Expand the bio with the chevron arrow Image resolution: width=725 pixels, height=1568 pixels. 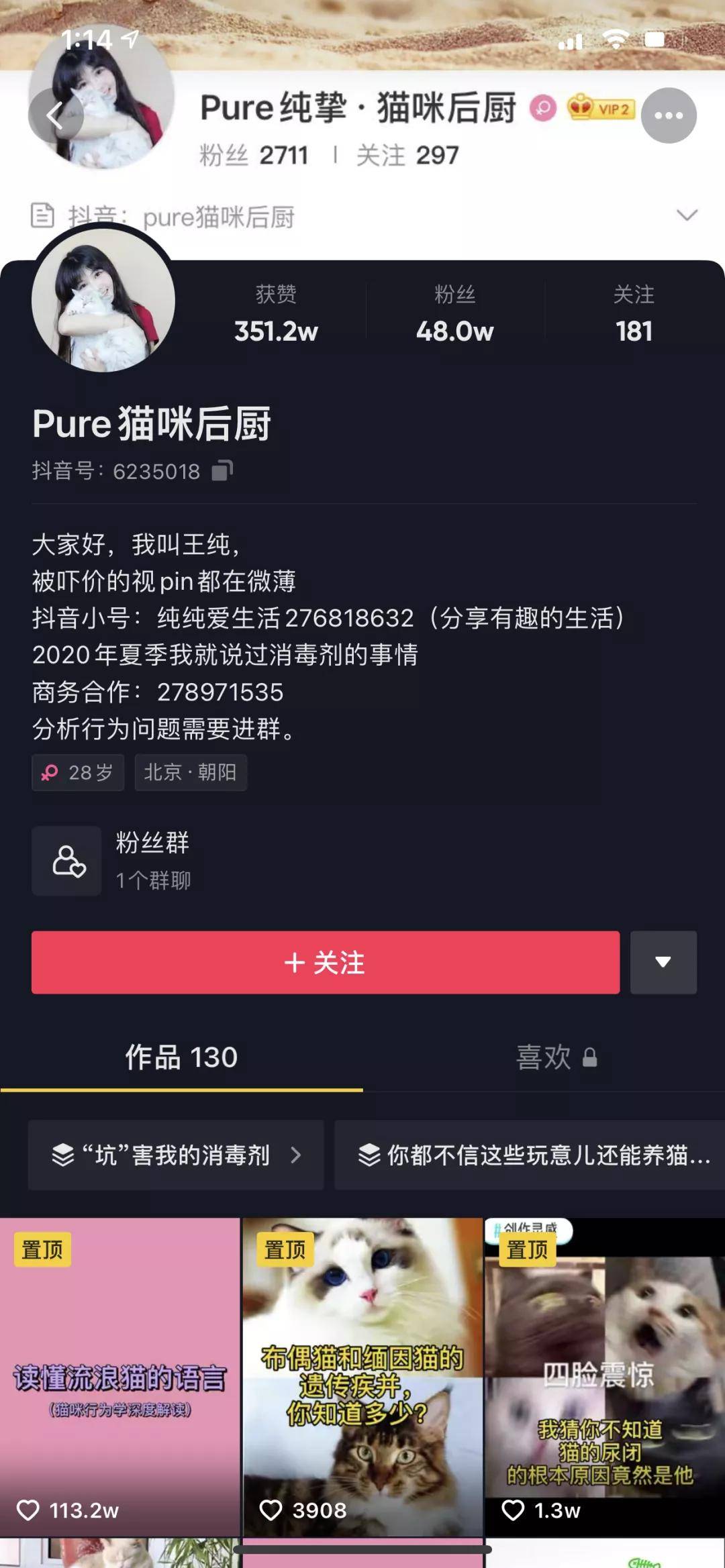tap(687, 215)
